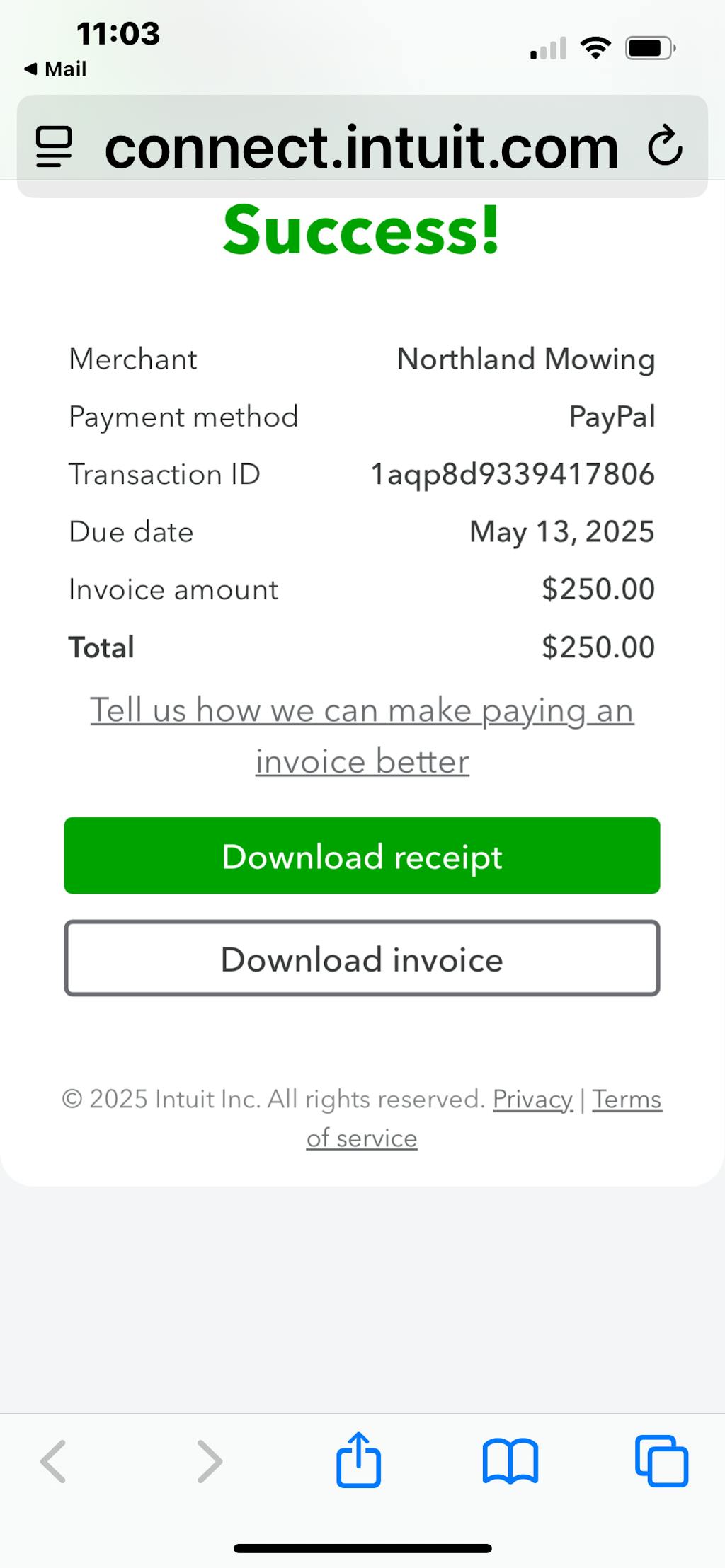725x1568 pixels.
Task: Open the page settings menu in address bar
Action: pos(55,146)
